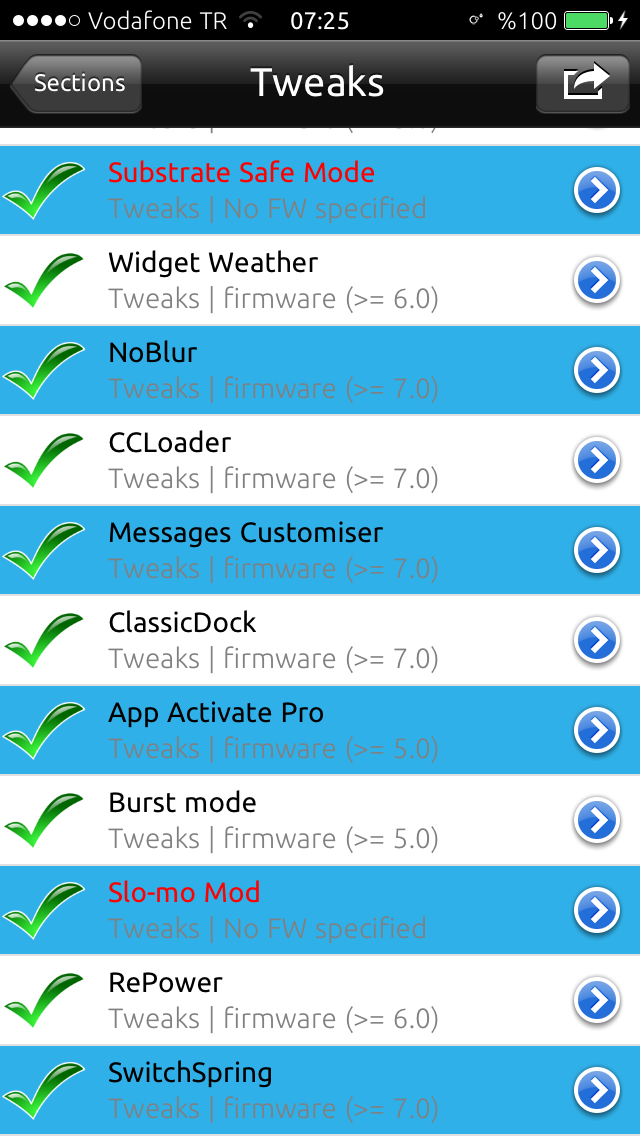The image size is (640, 1136).
Task: Open Widget Weather details
Action: [x=320, y=280]
